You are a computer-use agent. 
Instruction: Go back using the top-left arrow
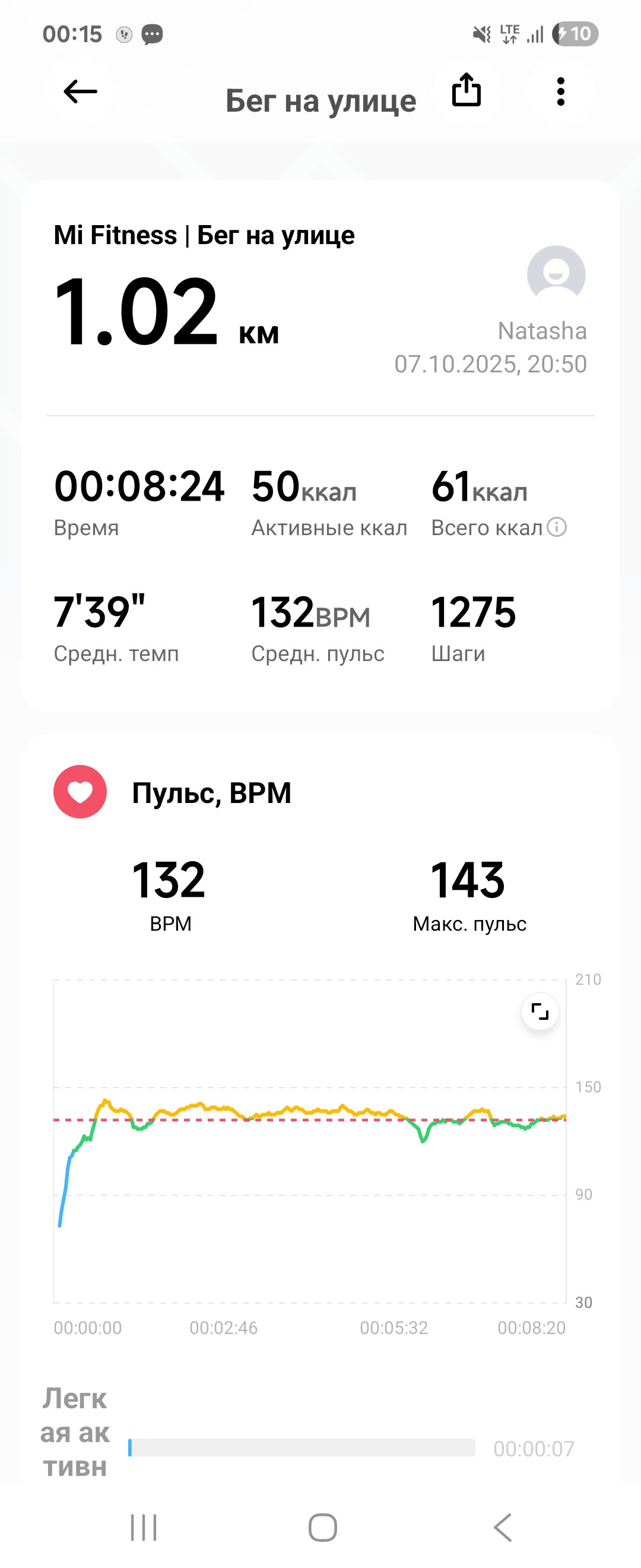pyautogui.click(x=80, y=92)
